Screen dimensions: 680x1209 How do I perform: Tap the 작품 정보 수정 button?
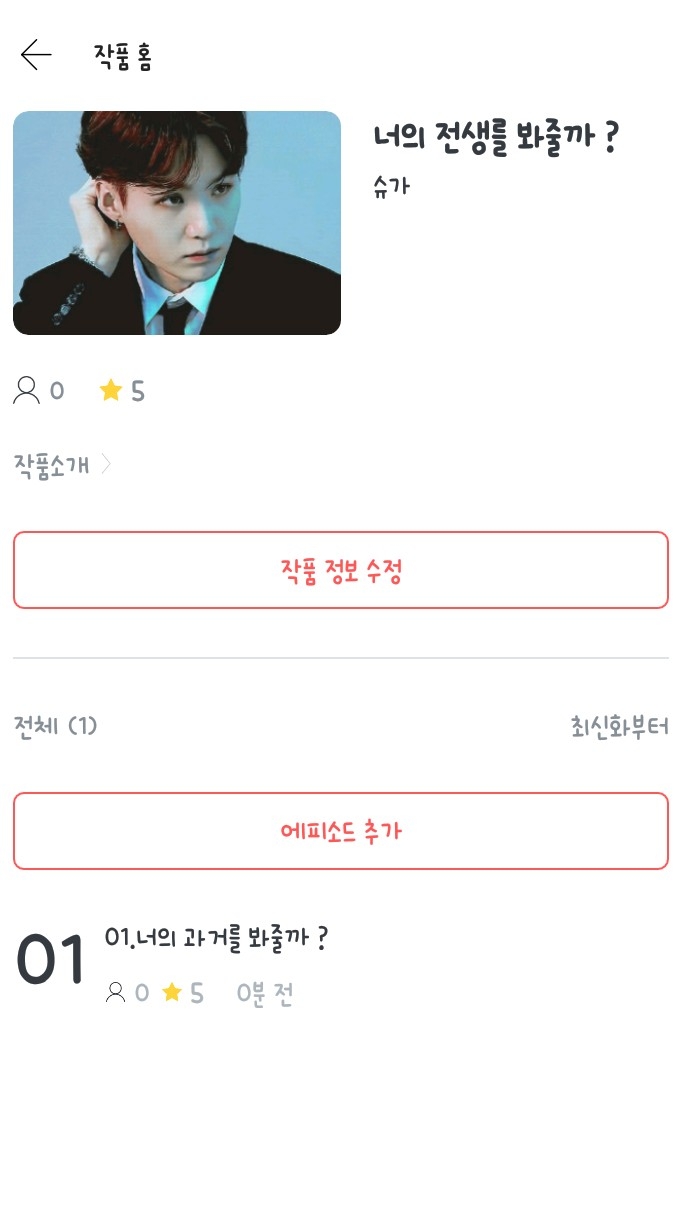(340, 570)
